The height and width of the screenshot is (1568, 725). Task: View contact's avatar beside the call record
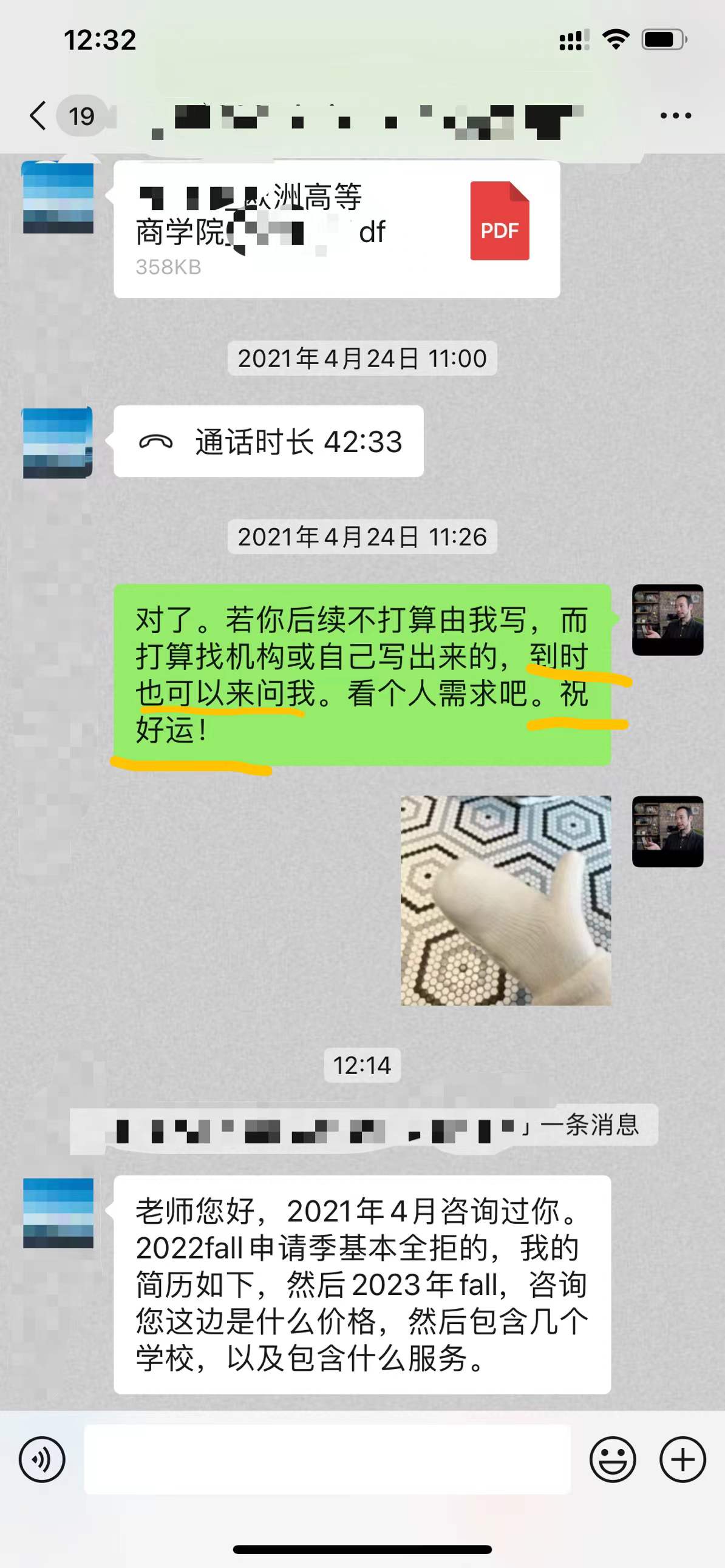click(58, 442)
